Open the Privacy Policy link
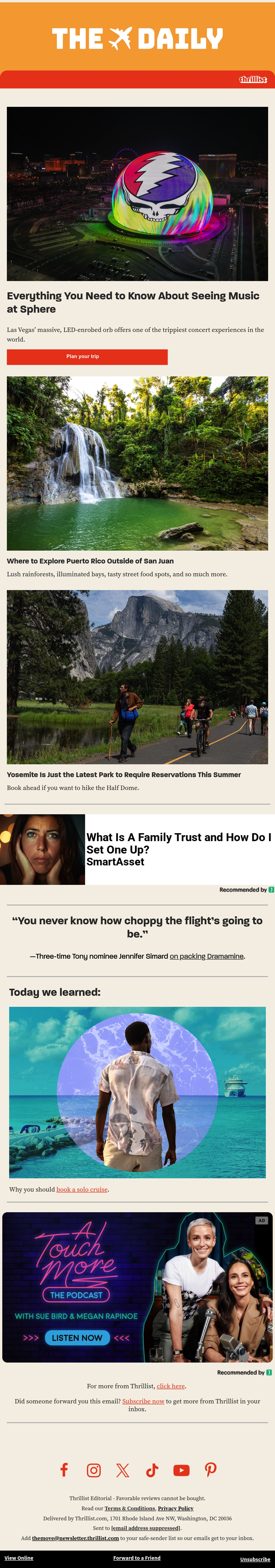This screenshot has width=275, height=1568. click(176, 1508)
